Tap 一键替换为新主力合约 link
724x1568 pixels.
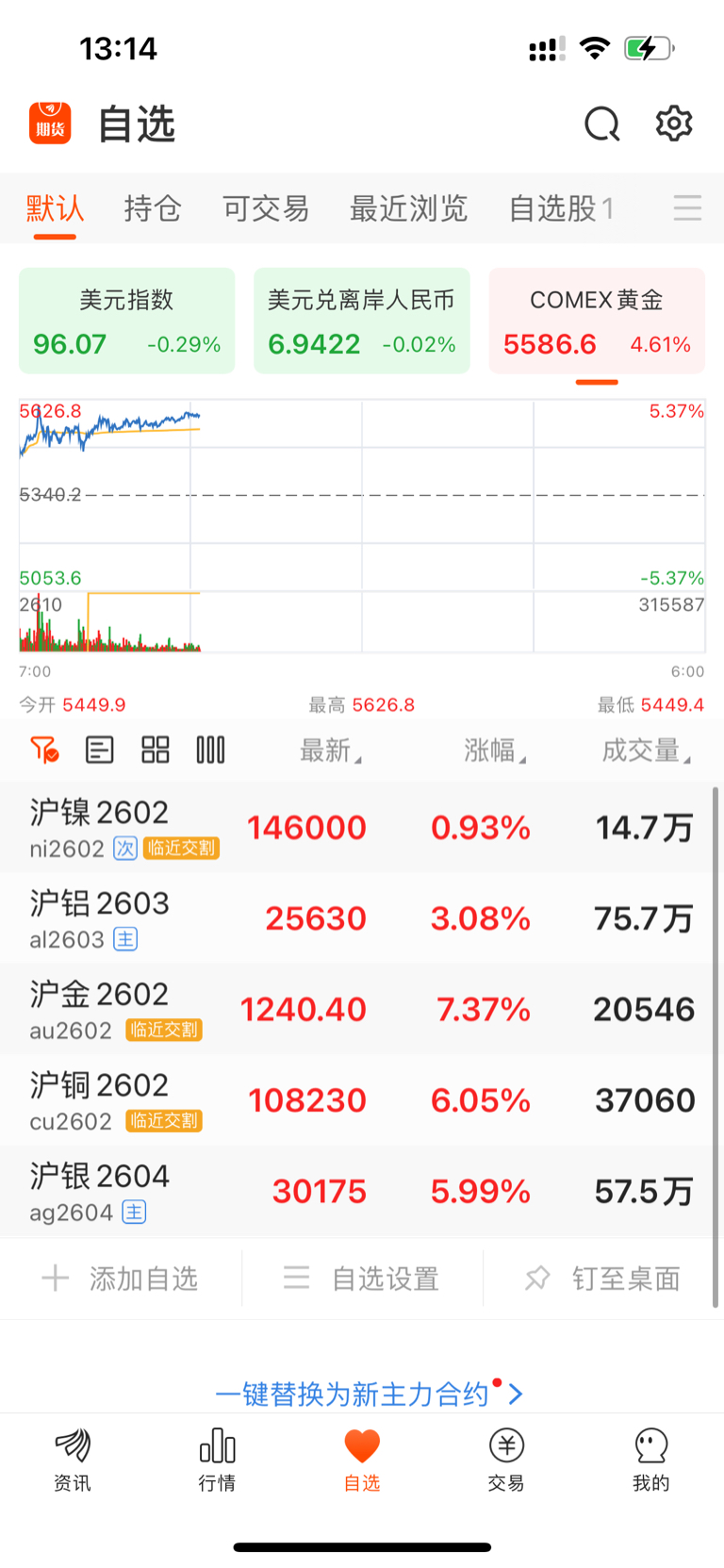(369, 1394)
